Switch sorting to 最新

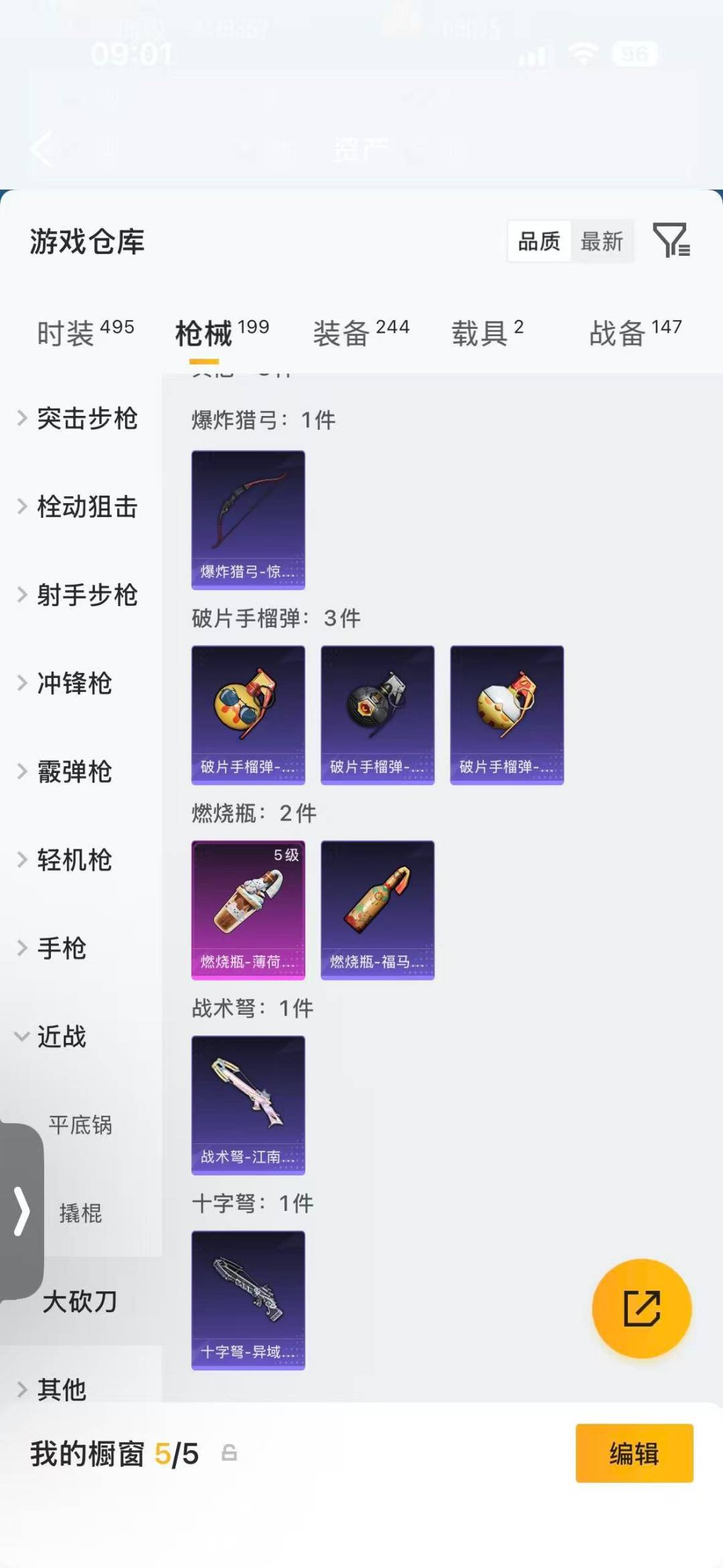click(x=602, y=242)
